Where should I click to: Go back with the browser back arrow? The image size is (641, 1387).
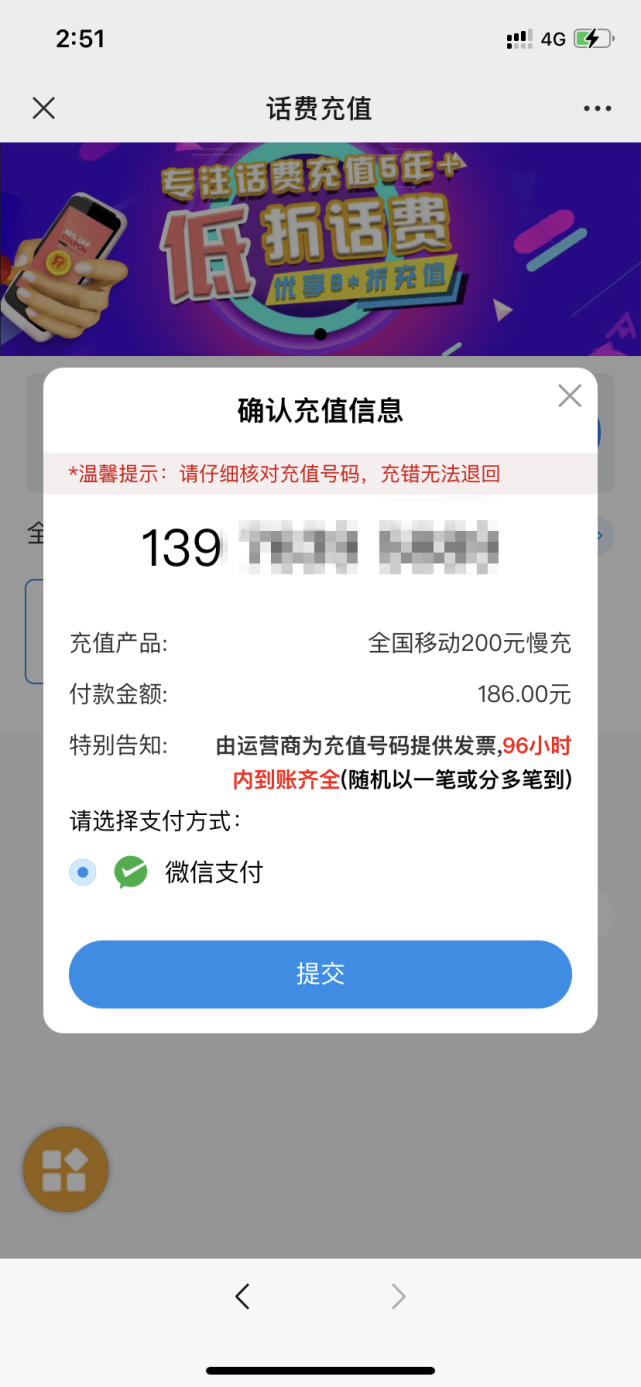(x=242, y=1297)
